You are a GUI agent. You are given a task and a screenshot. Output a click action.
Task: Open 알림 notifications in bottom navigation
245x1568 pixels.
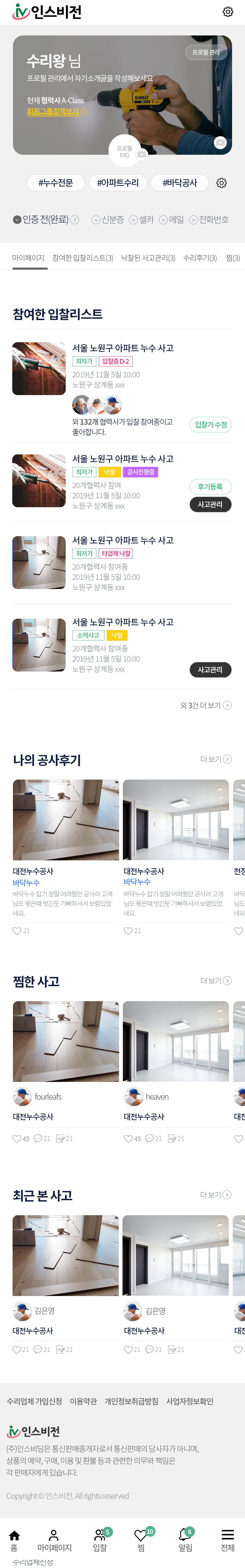pyautogui.click(x=185, y=1541)
